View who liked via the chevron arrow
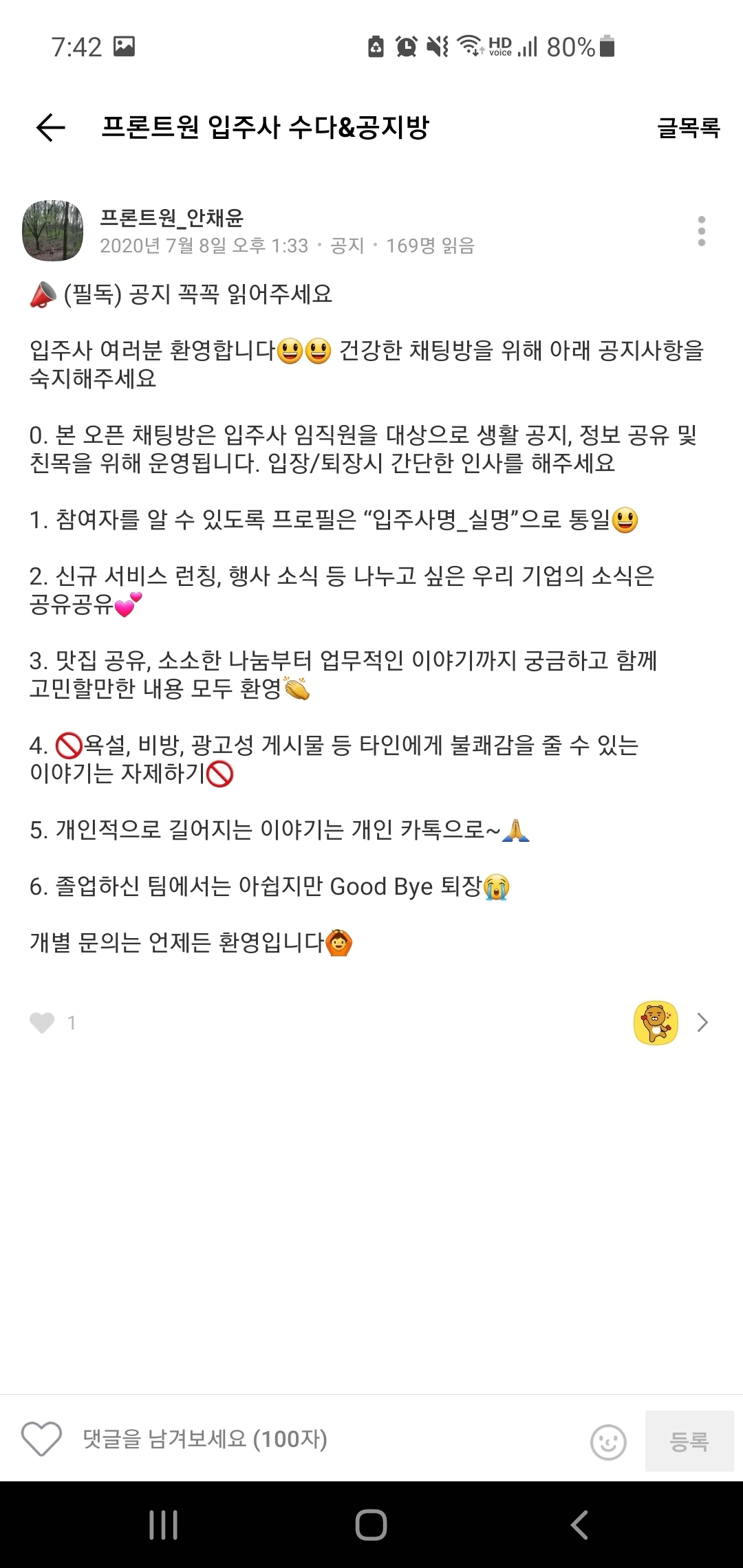 [x=702, y=1023]
